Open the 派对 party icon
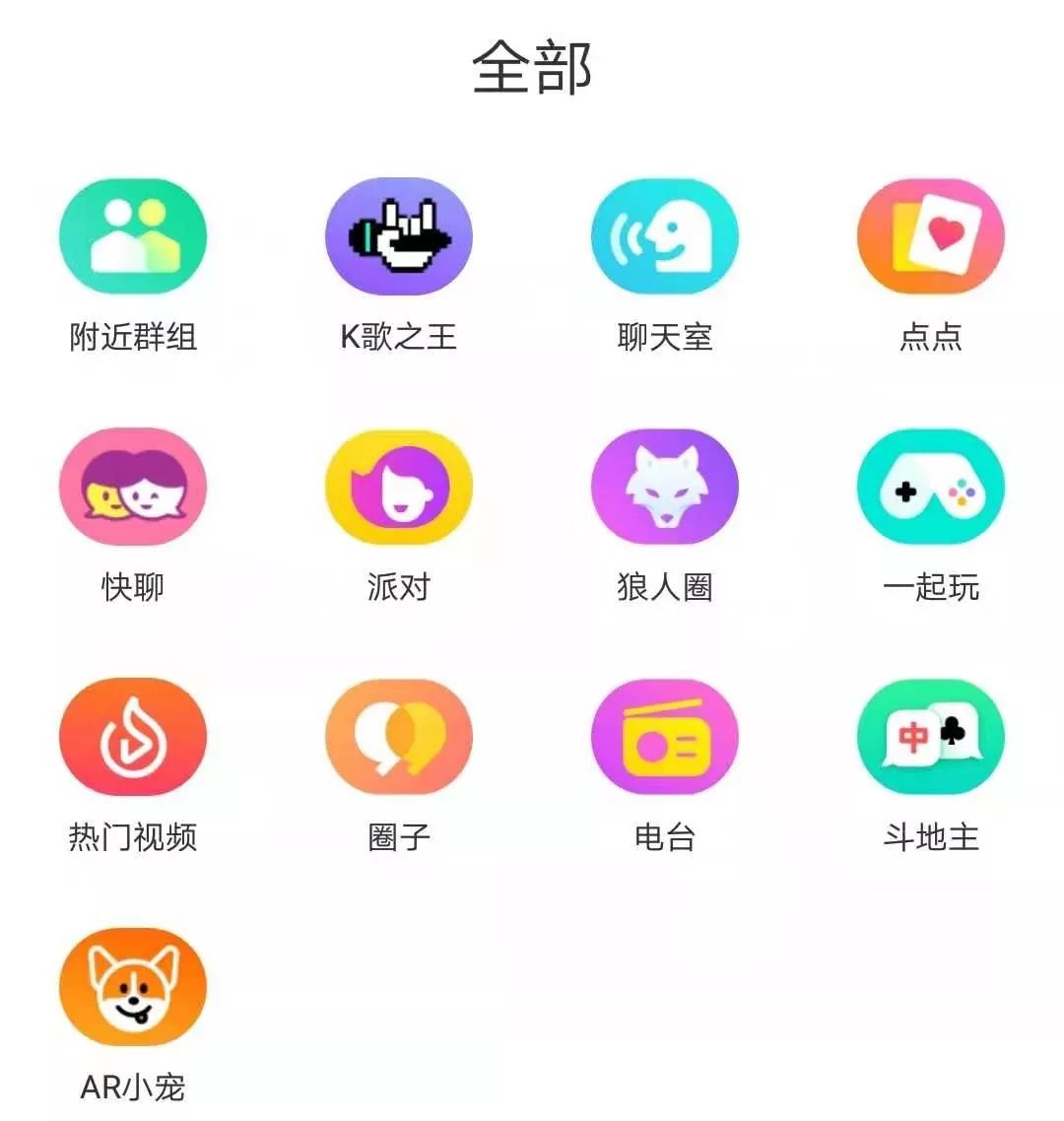The width and height of the screenshot is (1064, 1121). (400, 487)
